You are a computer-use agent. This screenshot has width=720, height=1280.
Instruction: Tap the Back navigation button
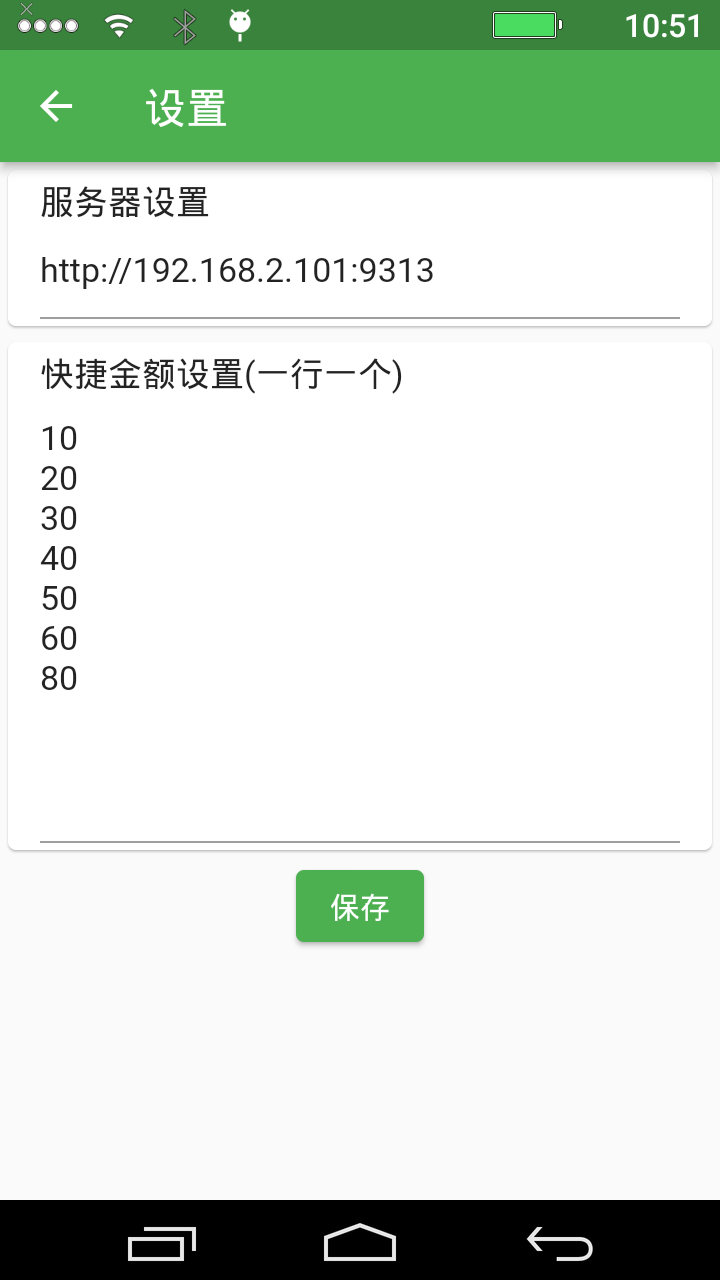(x=558, y=1242)
